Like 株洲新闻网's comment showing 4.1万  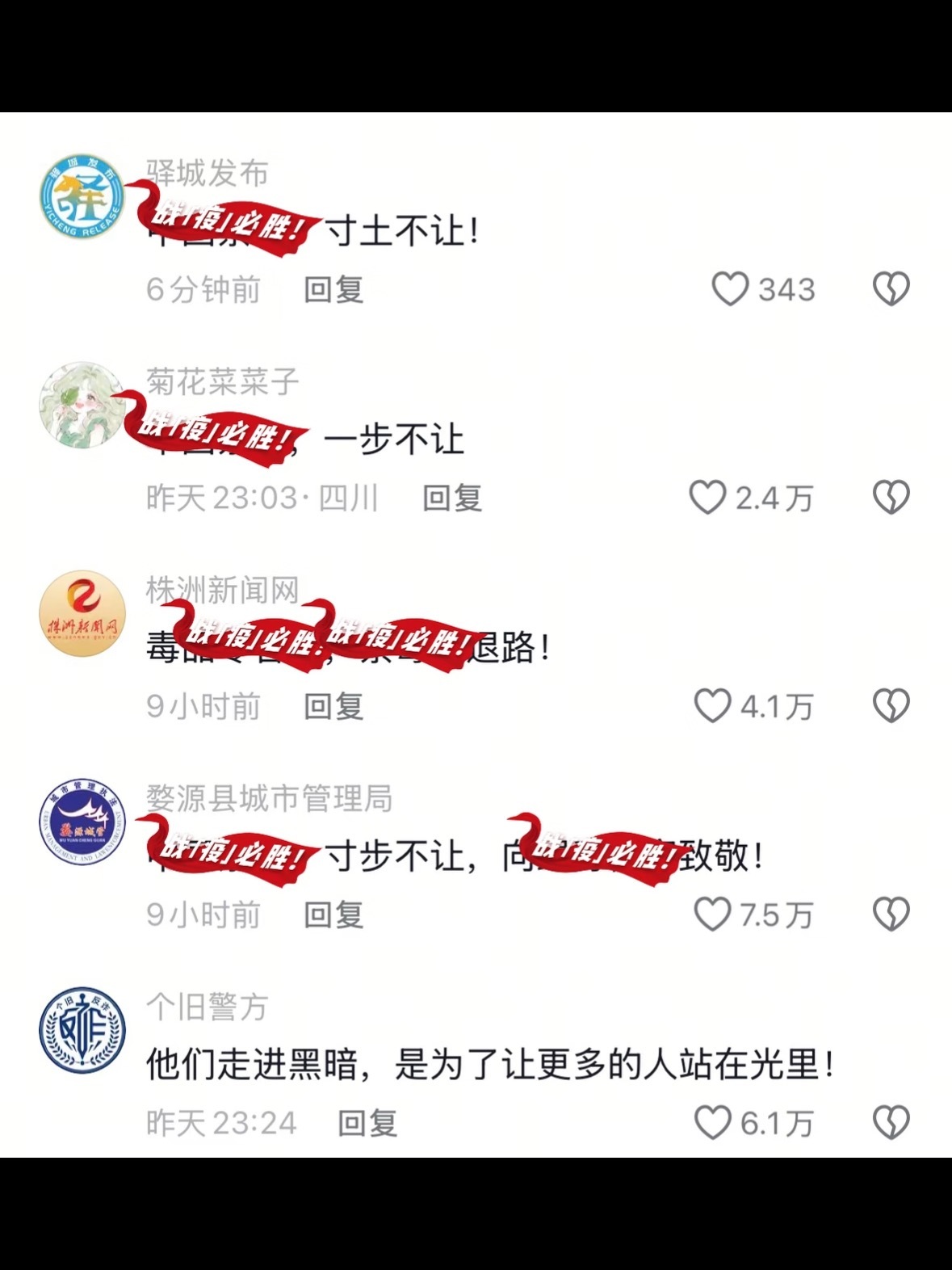pyautogui.click(x=711, y=704)
